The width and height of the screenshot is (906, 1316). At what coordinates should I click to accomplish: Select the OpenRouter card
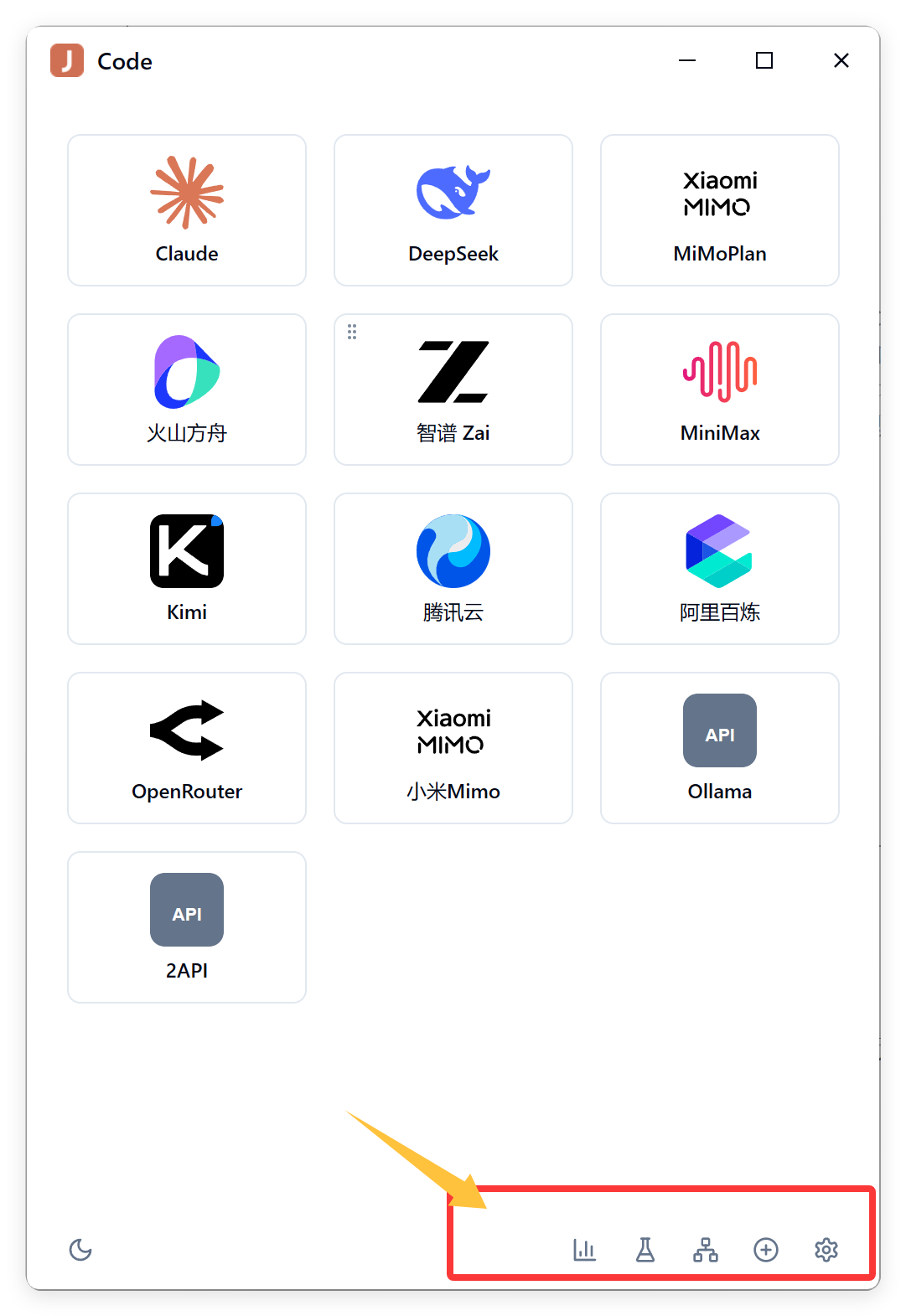187,748
